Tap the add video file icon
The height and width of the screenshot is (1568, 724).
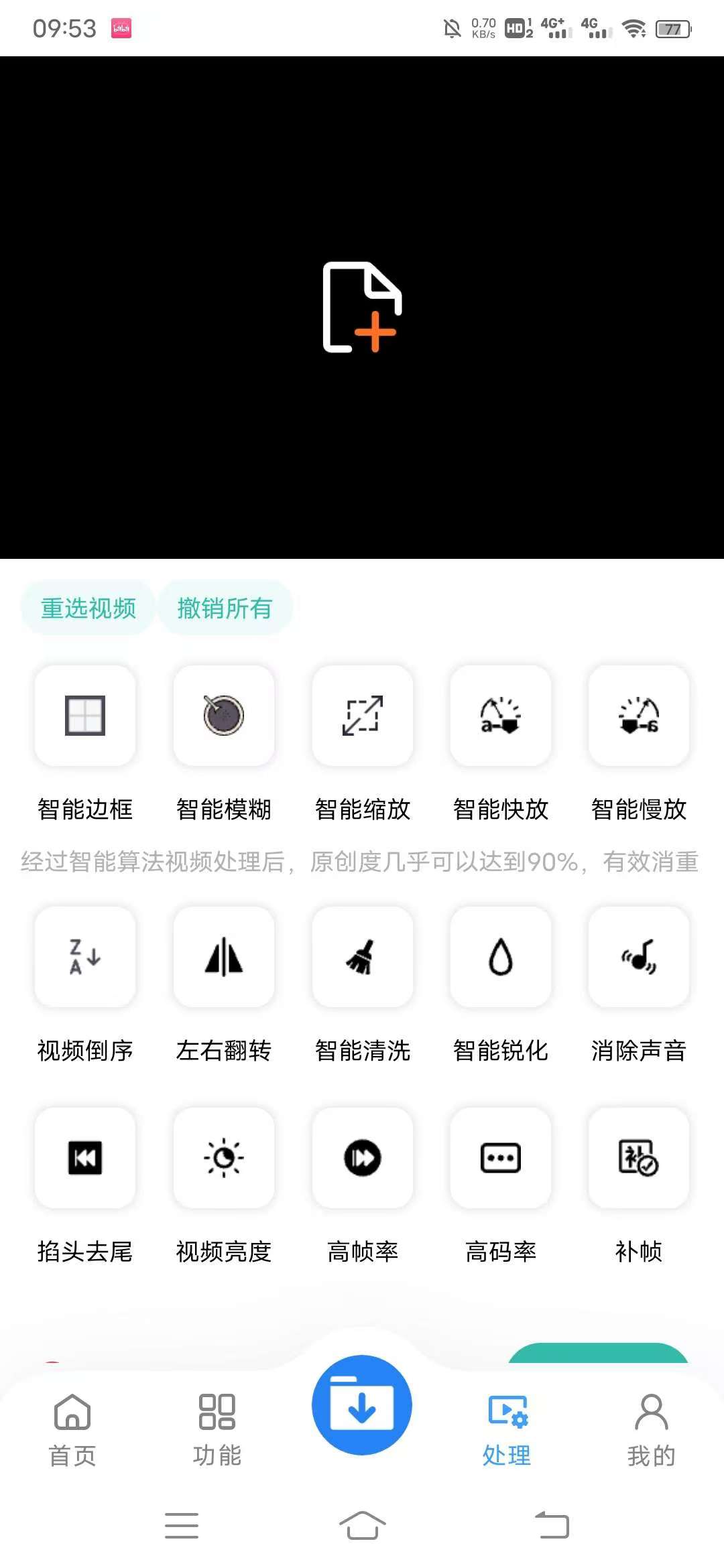[362, 307]
